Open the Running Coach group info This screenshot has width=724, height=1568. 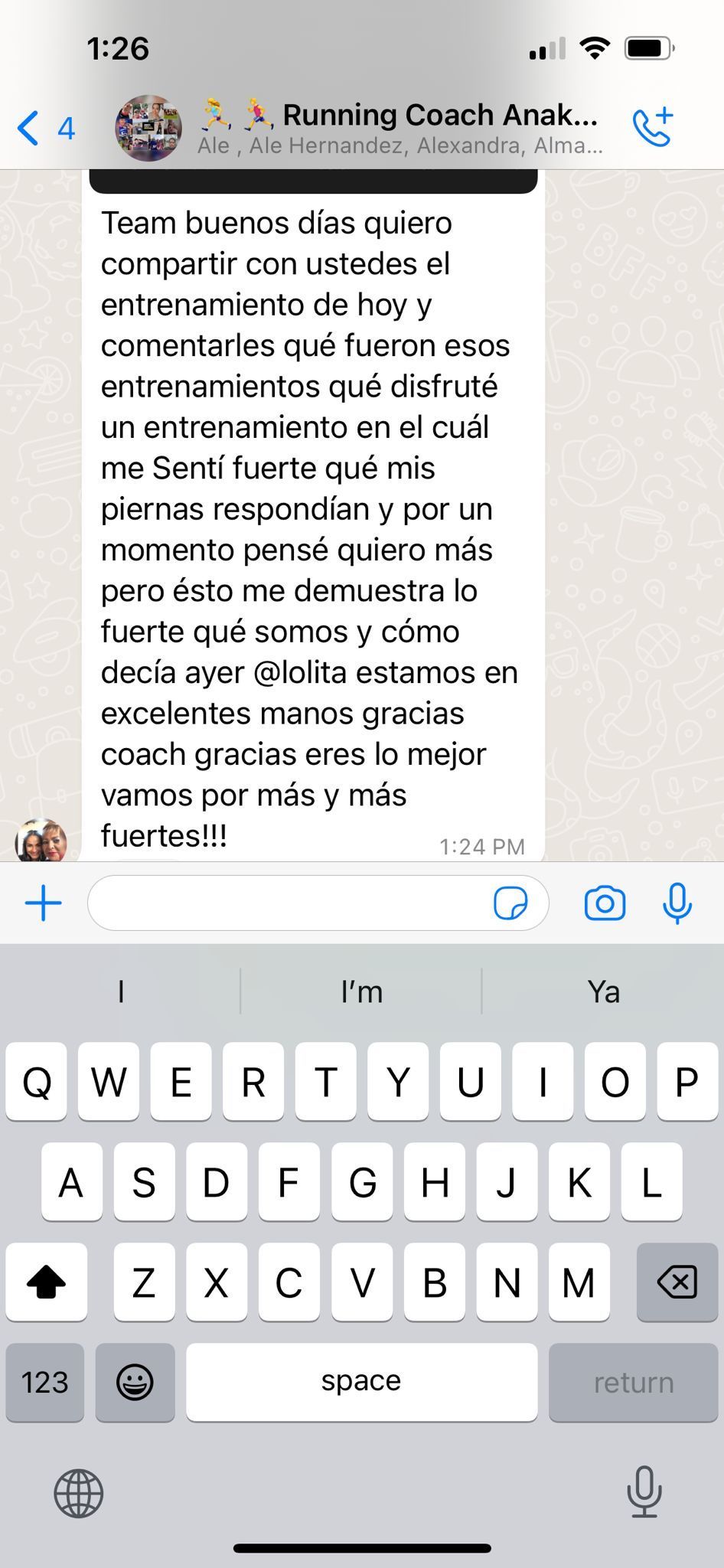click(x=398, y=127)
